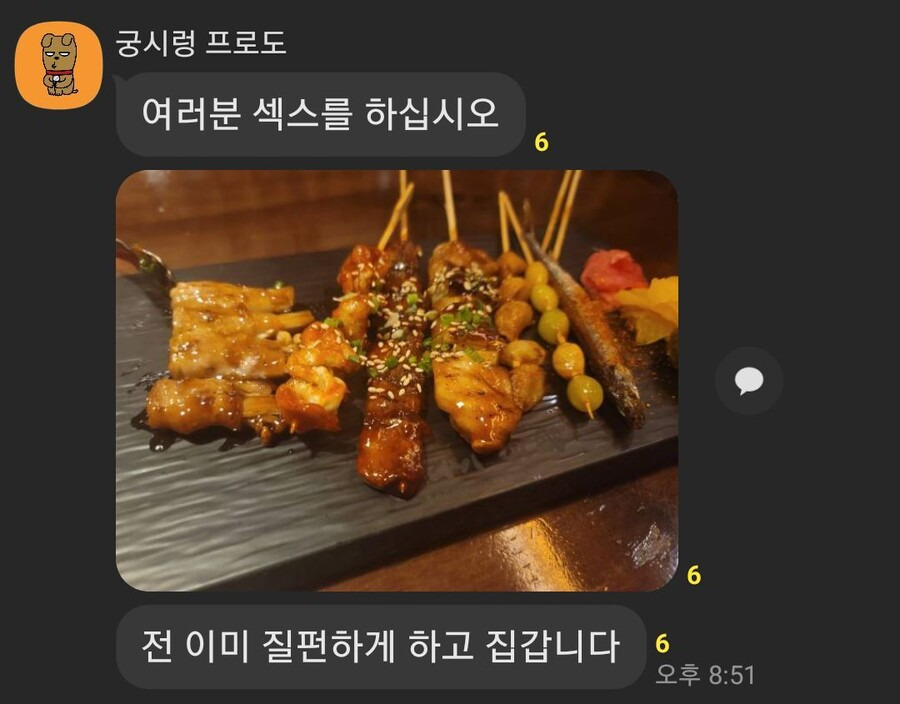Open 궁시렁 프로도's profile picture
This screenshot has height=704, width=900.
[59, 65]
